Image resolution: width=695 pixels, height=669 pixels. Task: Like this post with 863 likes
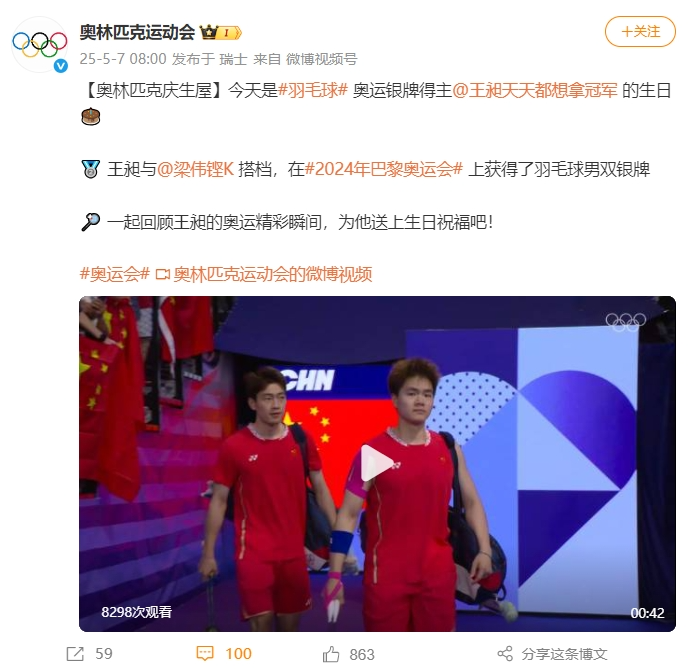click(x=349, y=654)
